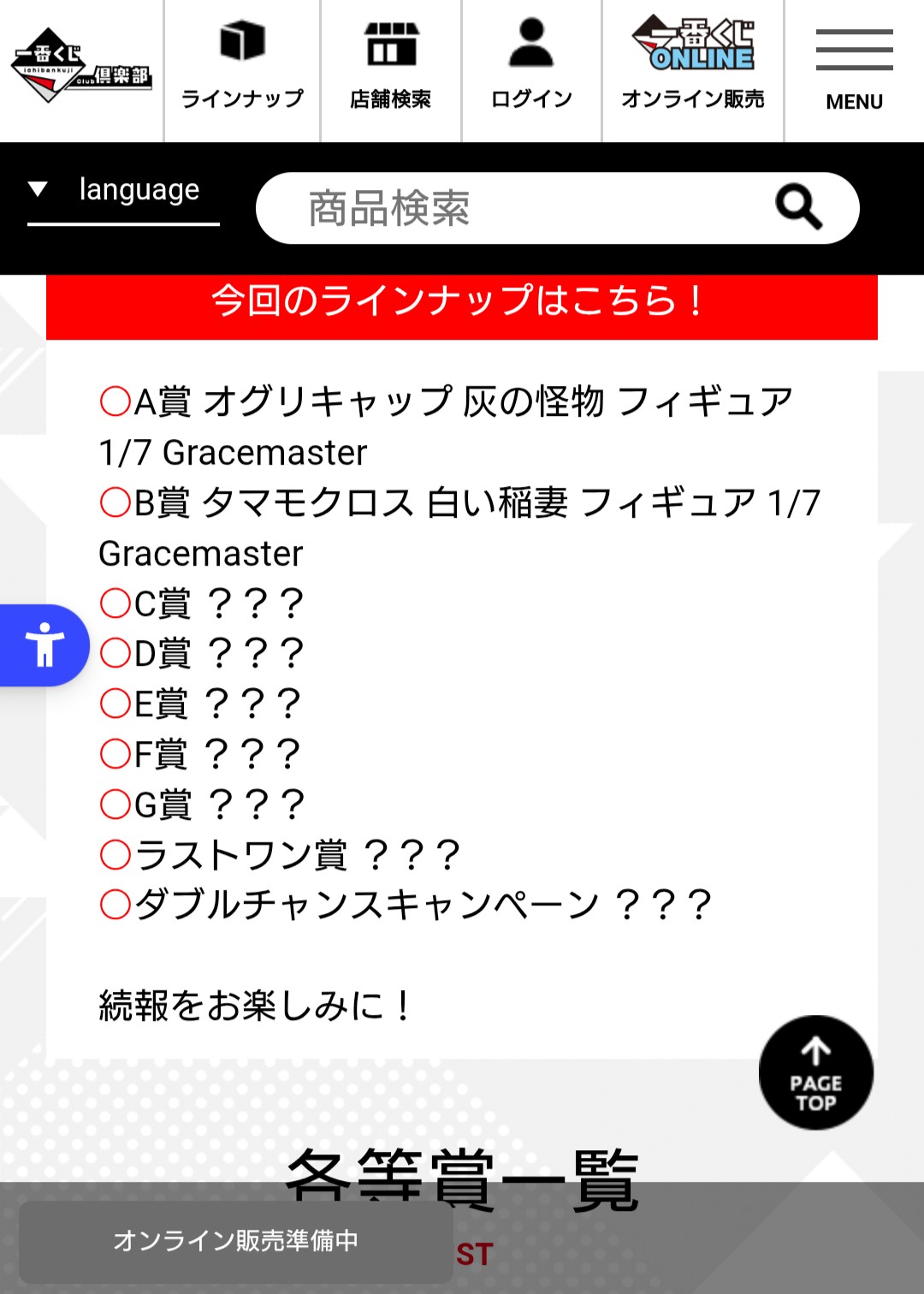Tap the オンライン販売準備中 button

click(236, 1240)
